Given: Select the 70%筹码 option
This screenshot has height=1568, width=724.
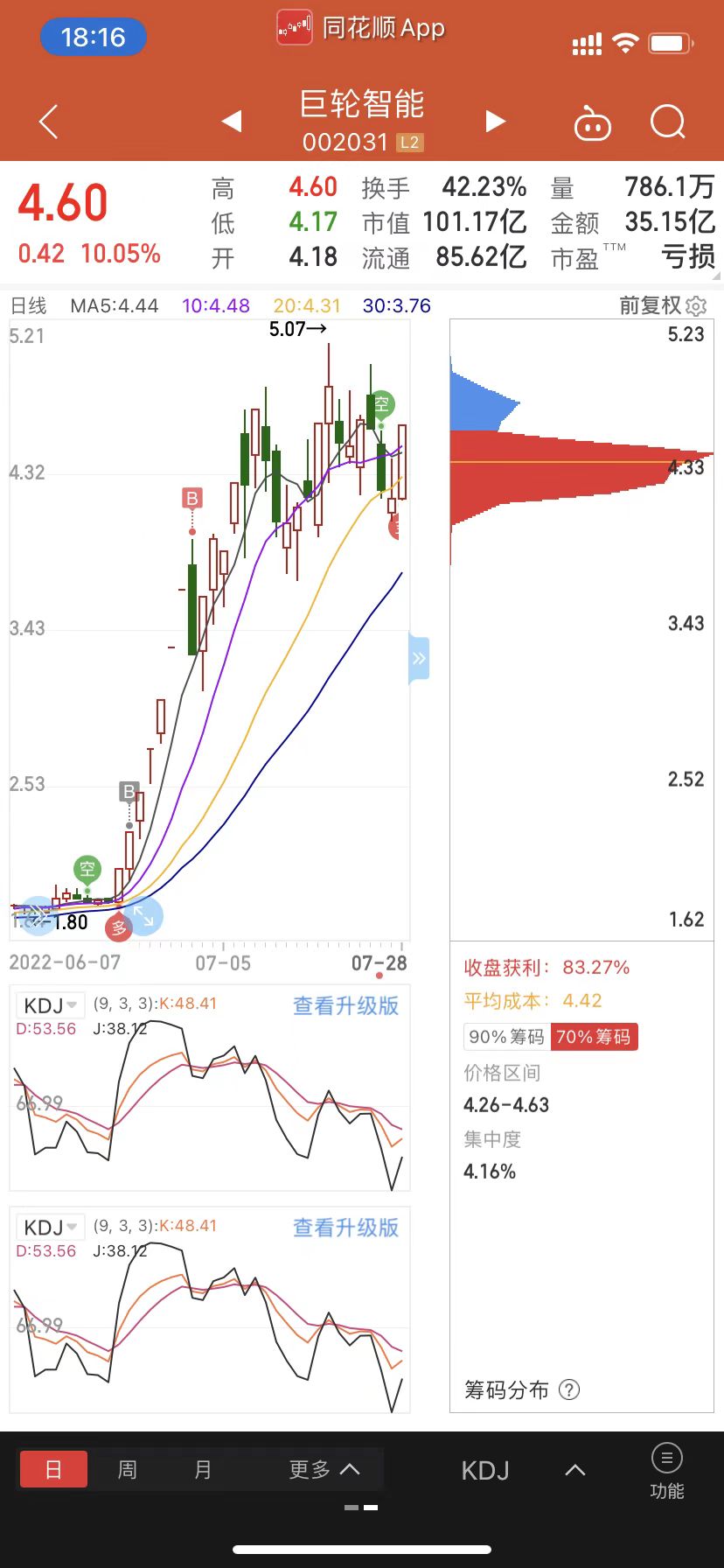Looking at the screenshot, I should tap(594, 1037).
